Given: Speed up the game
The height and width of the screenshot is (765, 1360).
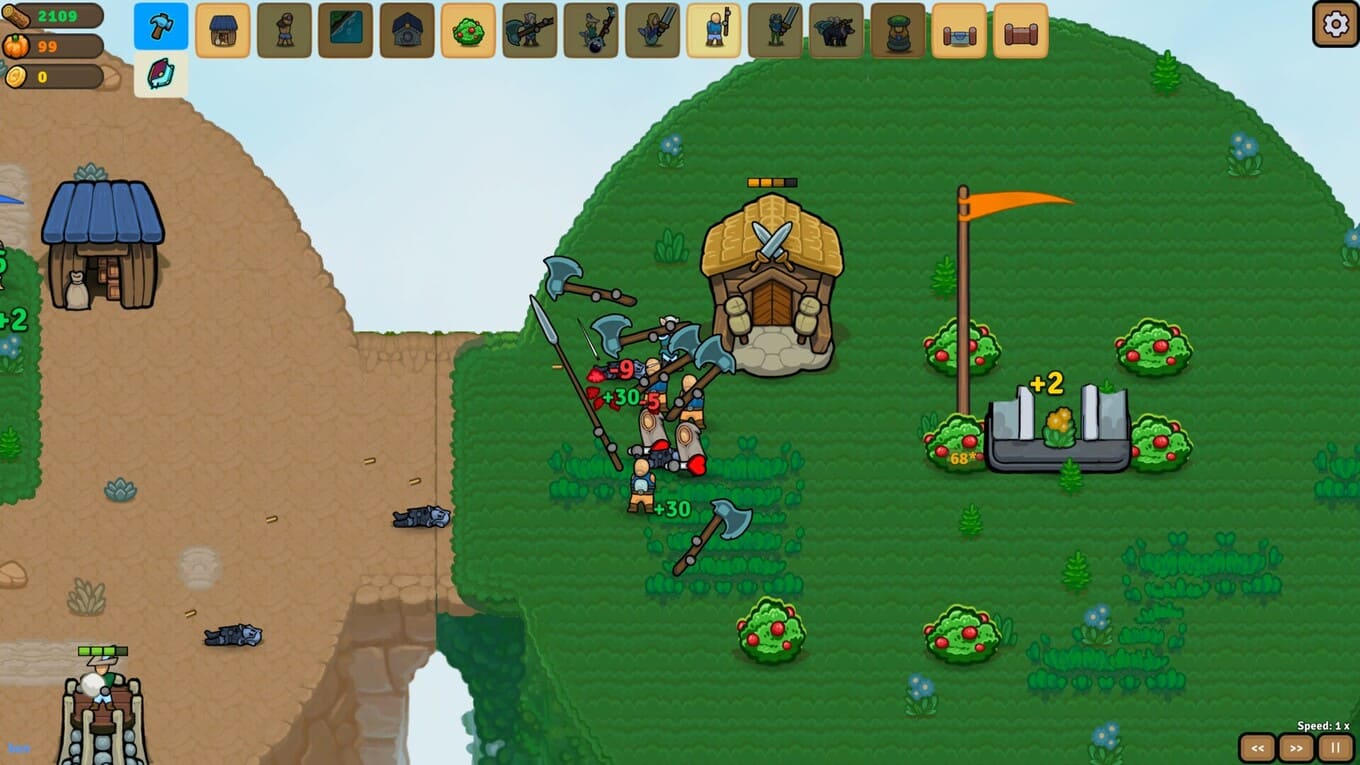Looking at the screenshot, I should 1296,747.
